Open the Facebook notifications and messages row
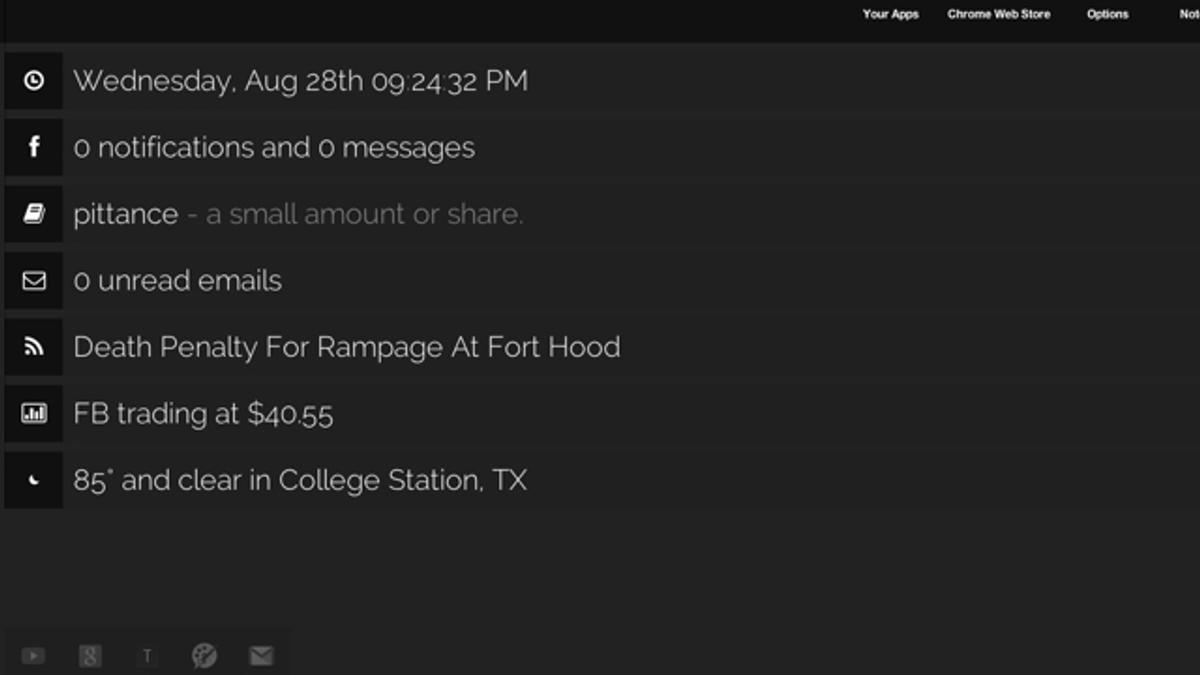The height and width of the screenshot is (675, 1200). [x=273, y=148]
